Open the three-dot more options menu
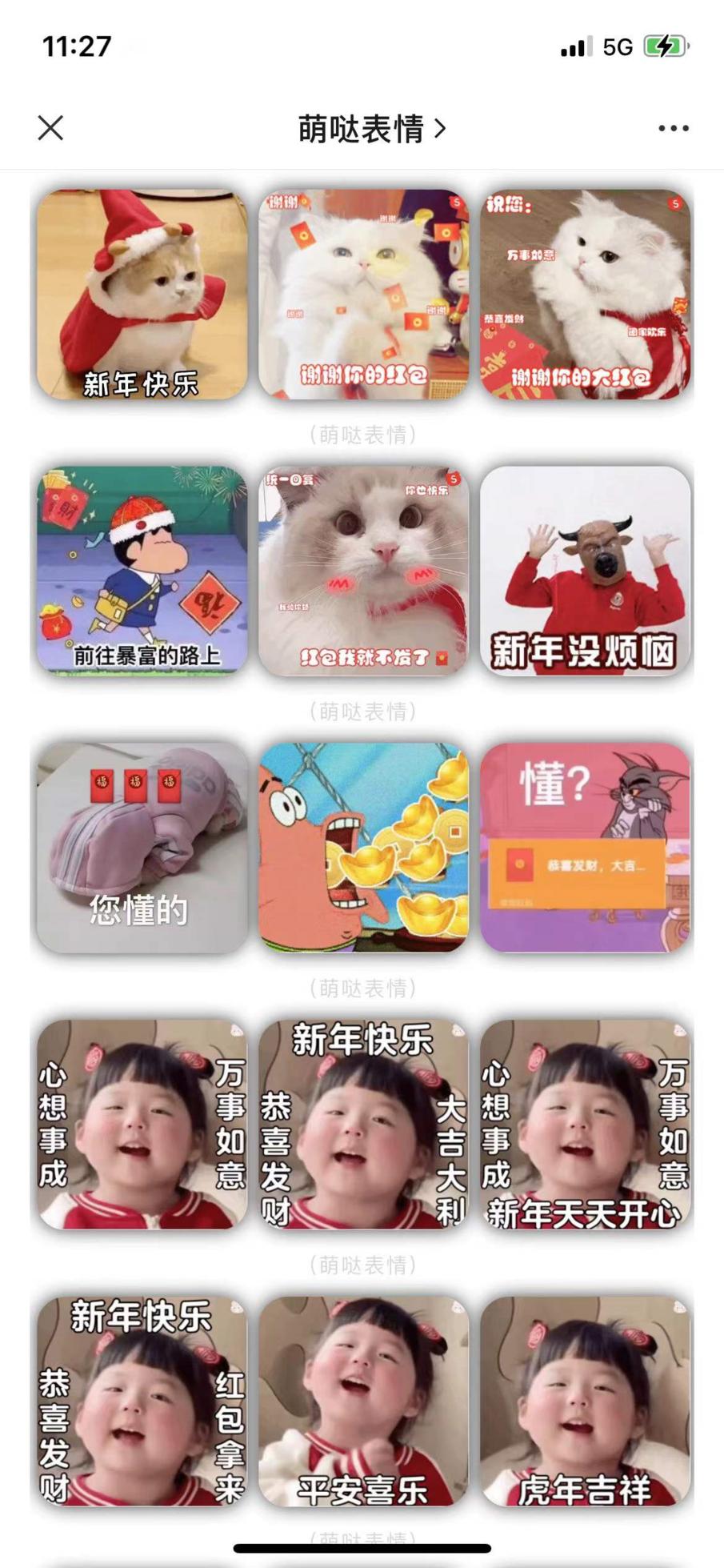724x1568 pixels. click(673, 128)
